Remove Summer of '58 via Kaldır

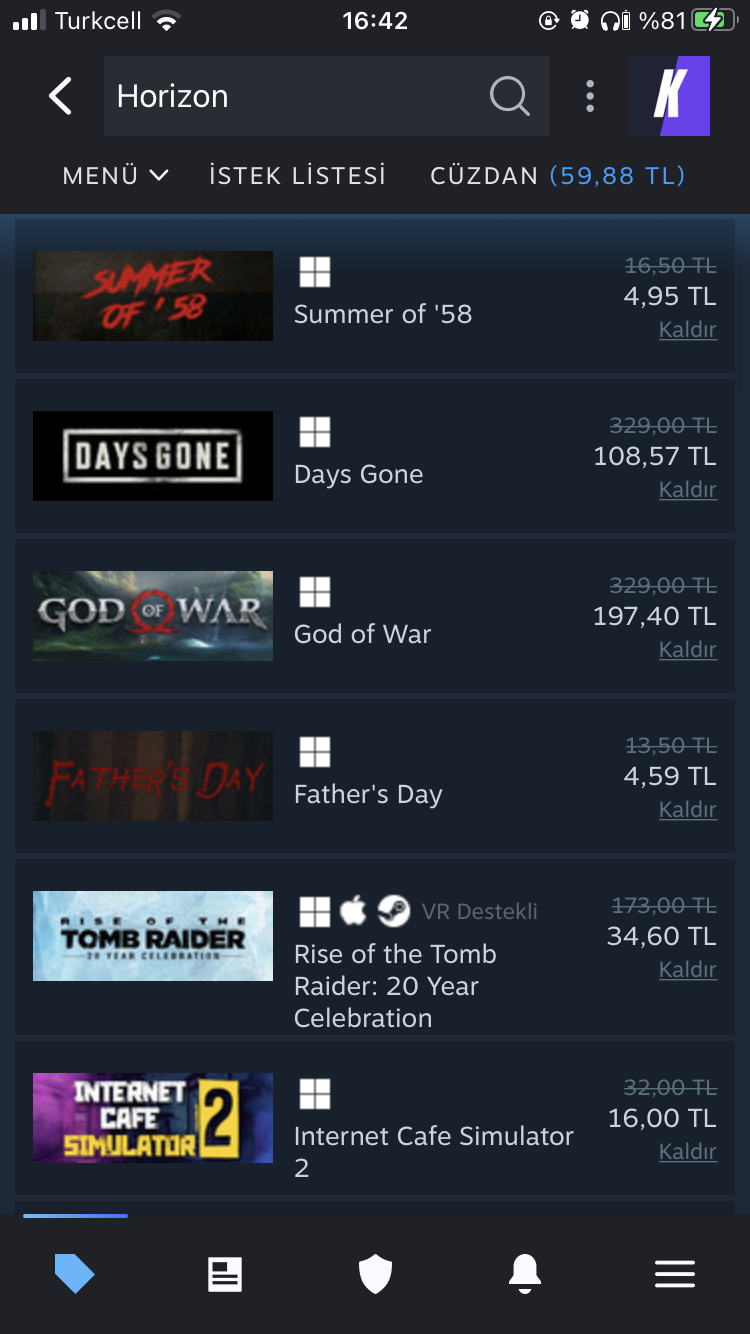687,330
